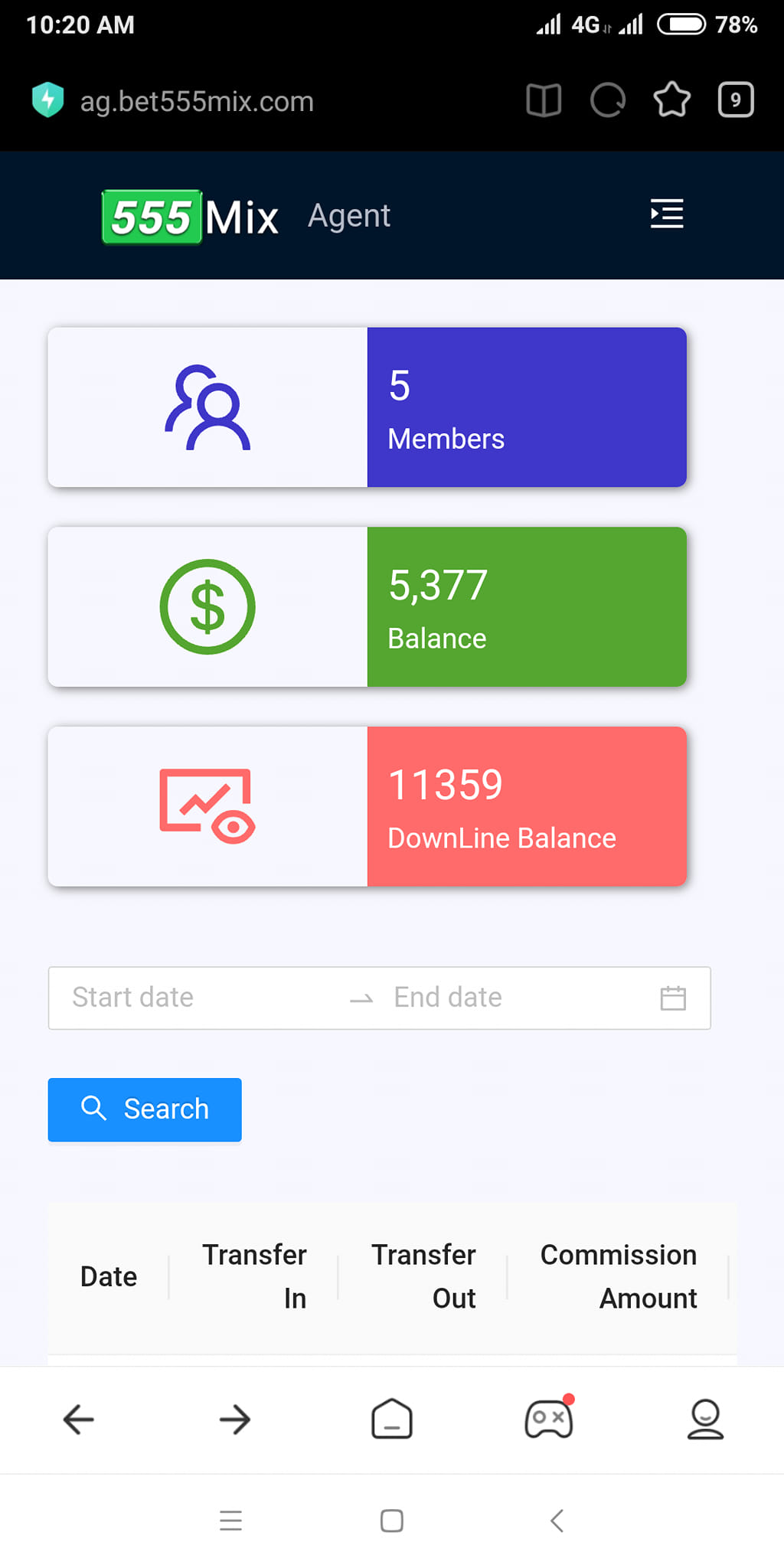
Task: Bookmark this page with the star
Action: point(672,100)
